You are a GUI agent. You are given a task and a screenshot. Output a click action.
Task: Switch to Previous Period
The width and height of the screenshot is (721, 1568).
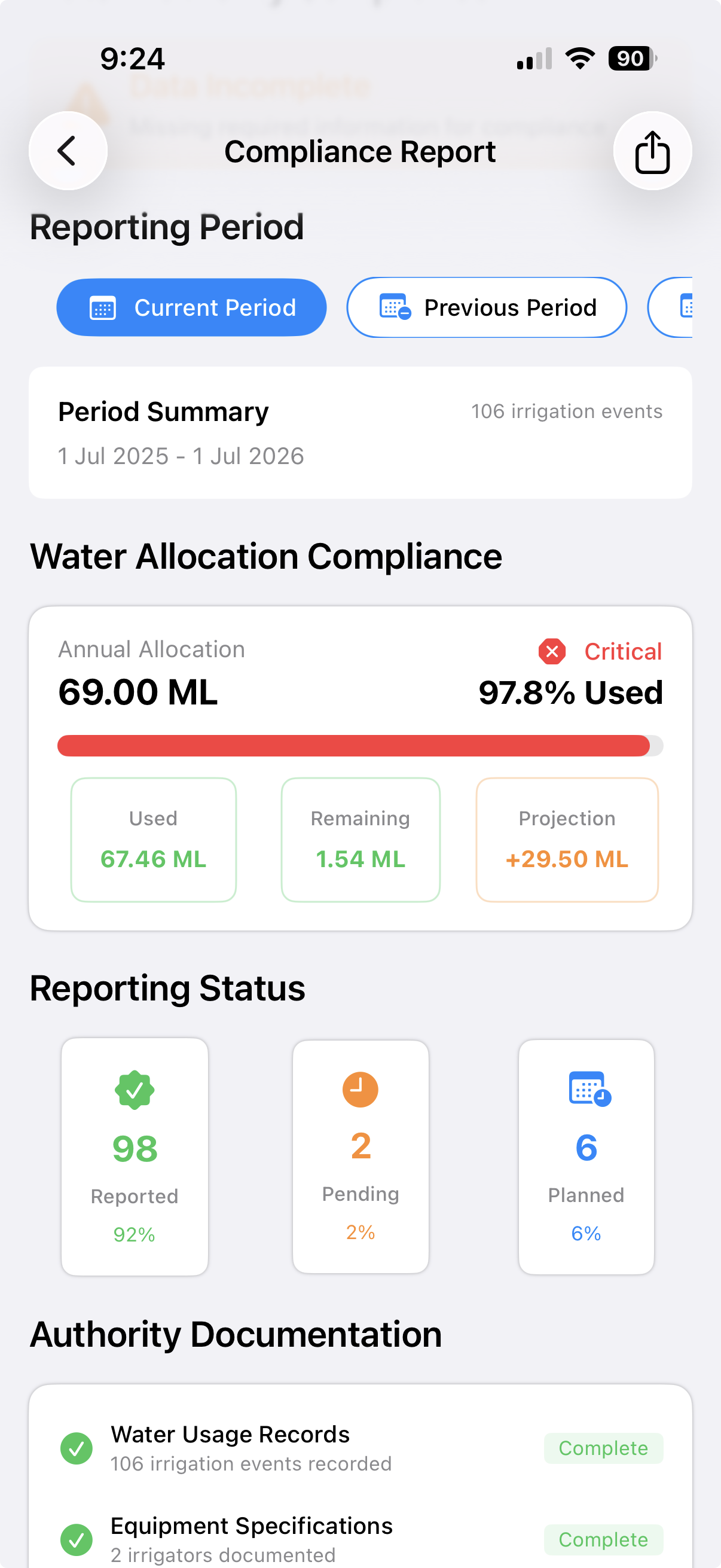point(486,307)
